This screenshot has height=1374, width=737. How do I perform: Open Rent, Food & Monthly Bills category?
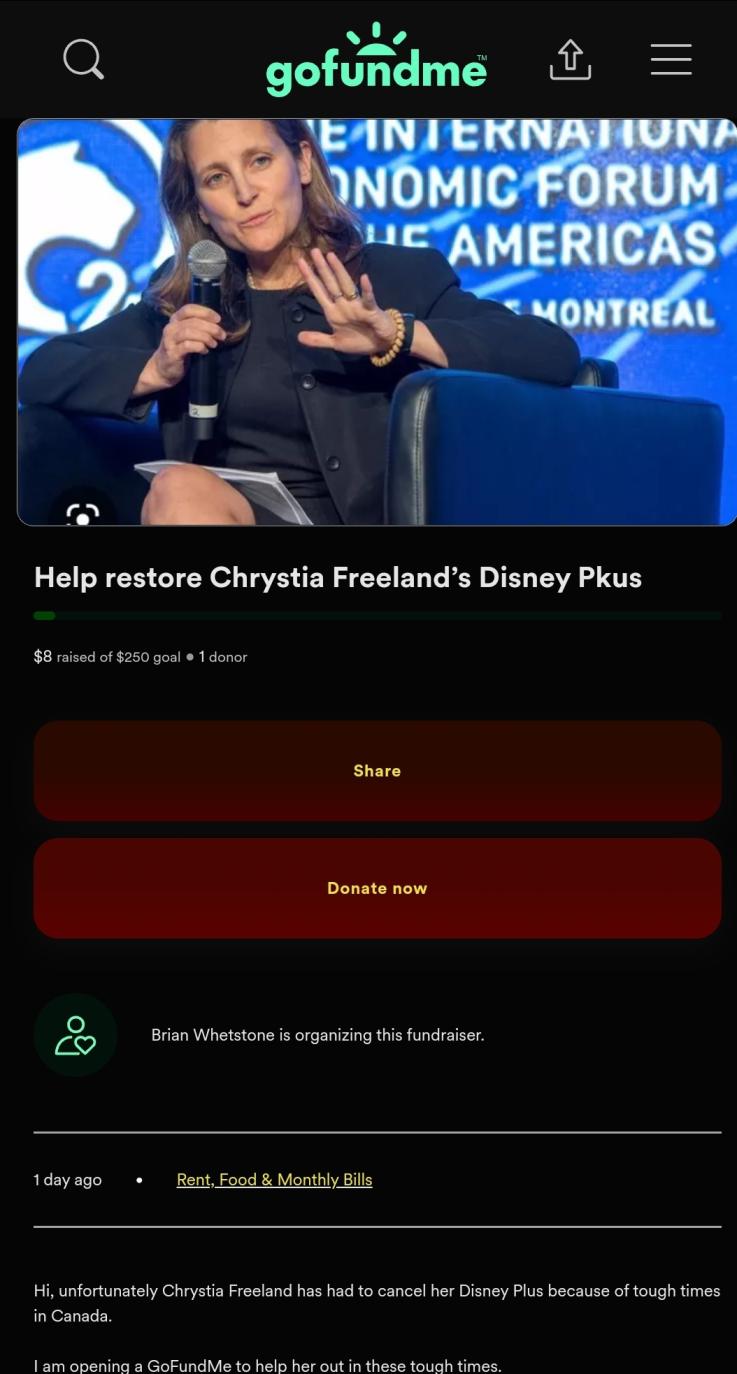(x=274, y=1180)
